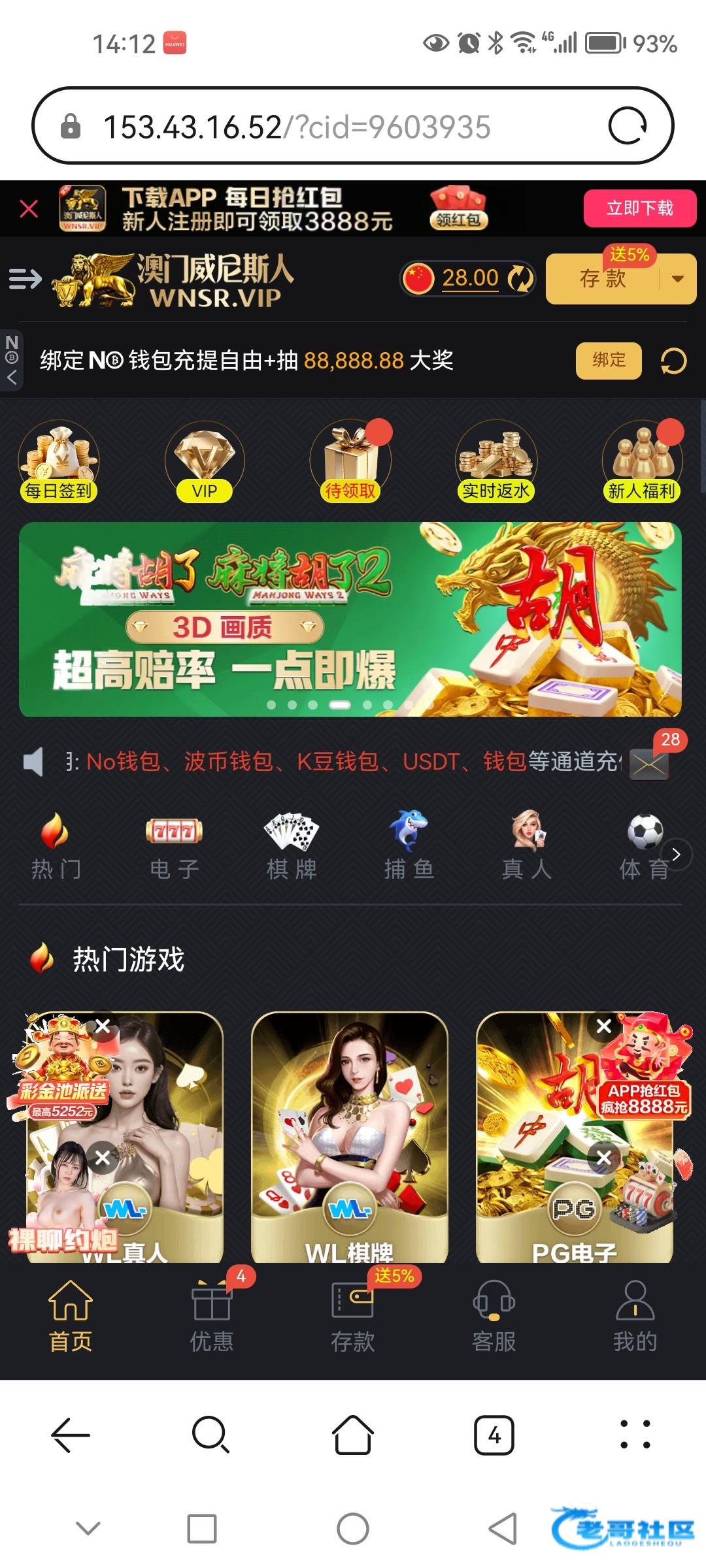The image size is (706, 1568).
Task: Open the mail inbox with 28 badge
Action: (x=649, y=763)
